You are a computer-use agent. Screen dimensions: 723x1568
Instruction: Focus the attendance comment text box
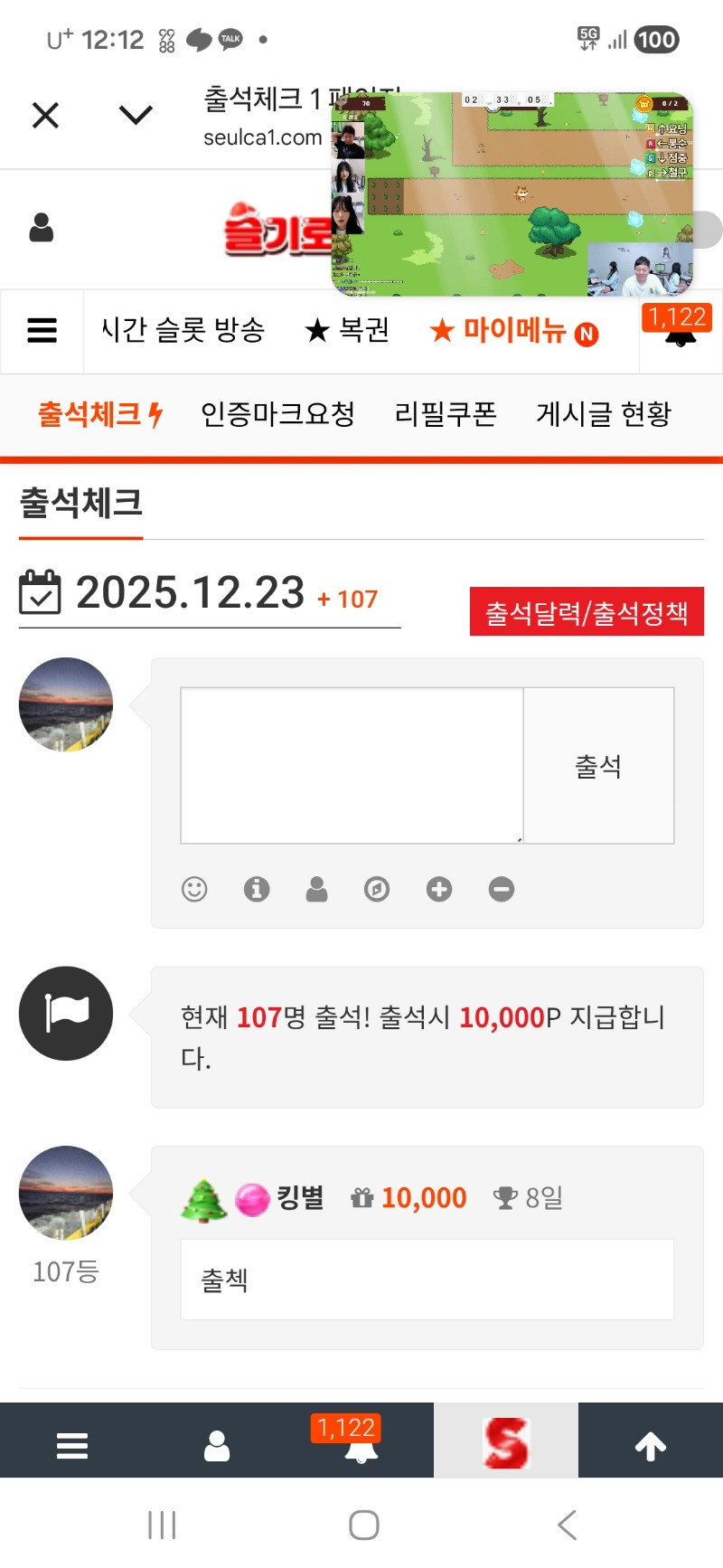coord(352,765)
